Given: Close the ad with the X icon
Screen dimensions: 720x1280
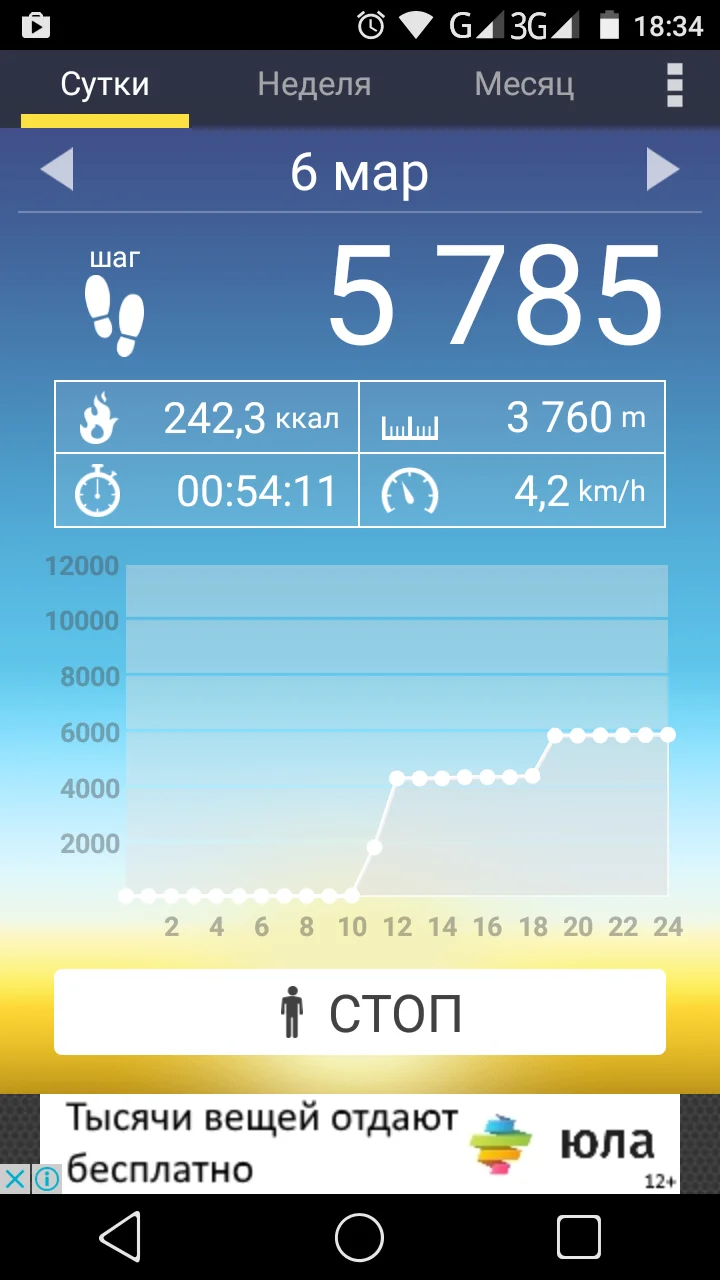Looking at the screenshot, I should (x=15, y=1179).
